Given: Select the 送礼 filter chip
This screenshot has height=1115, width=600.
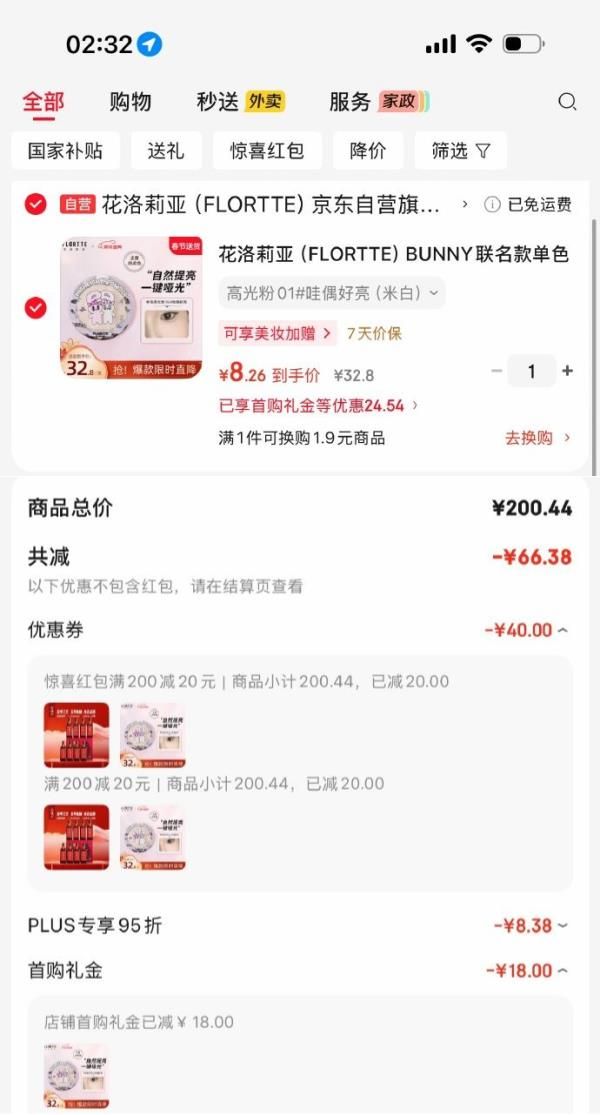Looking at the screenshot, I should (166, 151).
